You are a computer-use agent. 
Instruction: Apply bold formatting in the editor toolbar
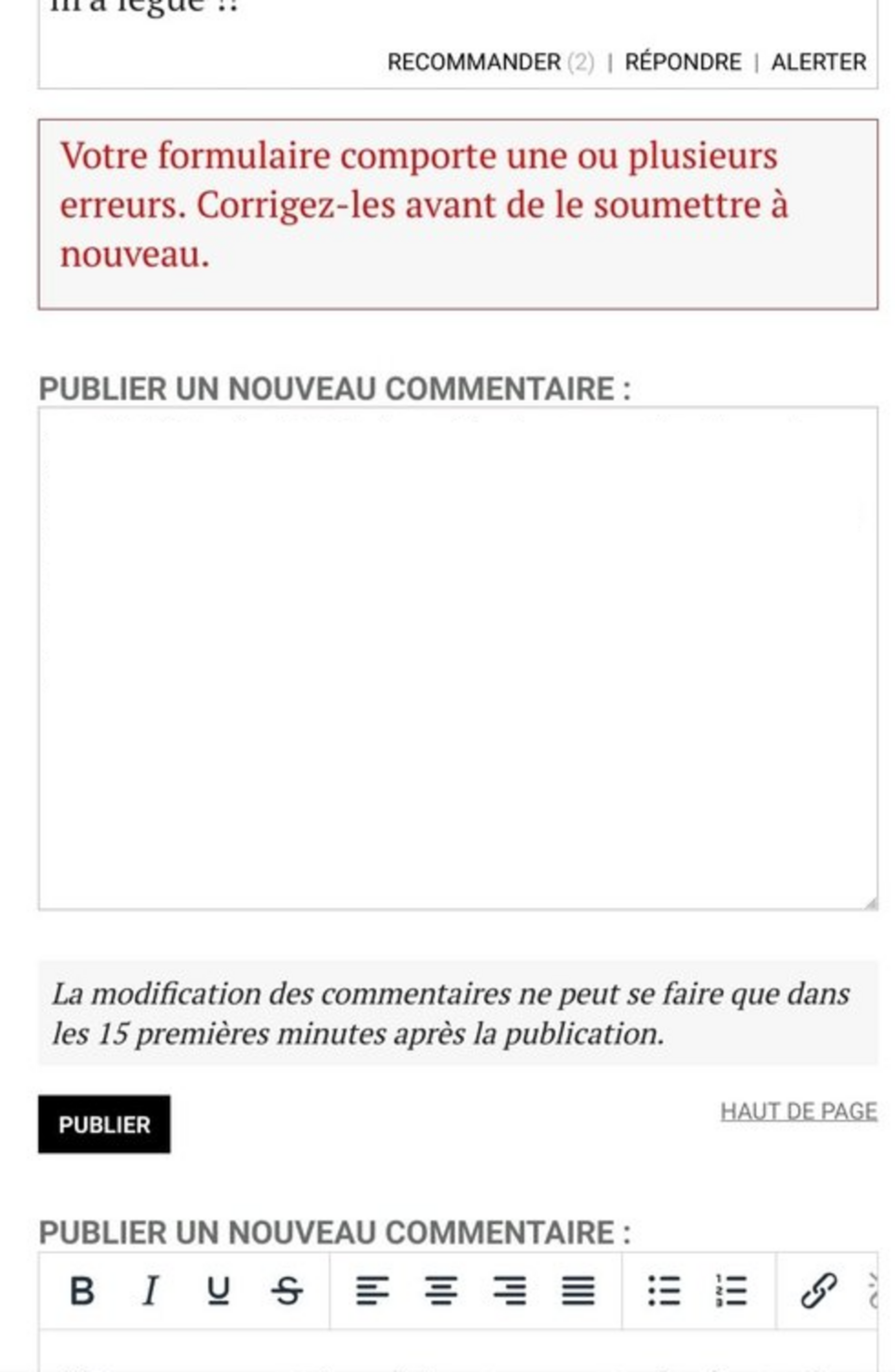tap(82, 1290)
